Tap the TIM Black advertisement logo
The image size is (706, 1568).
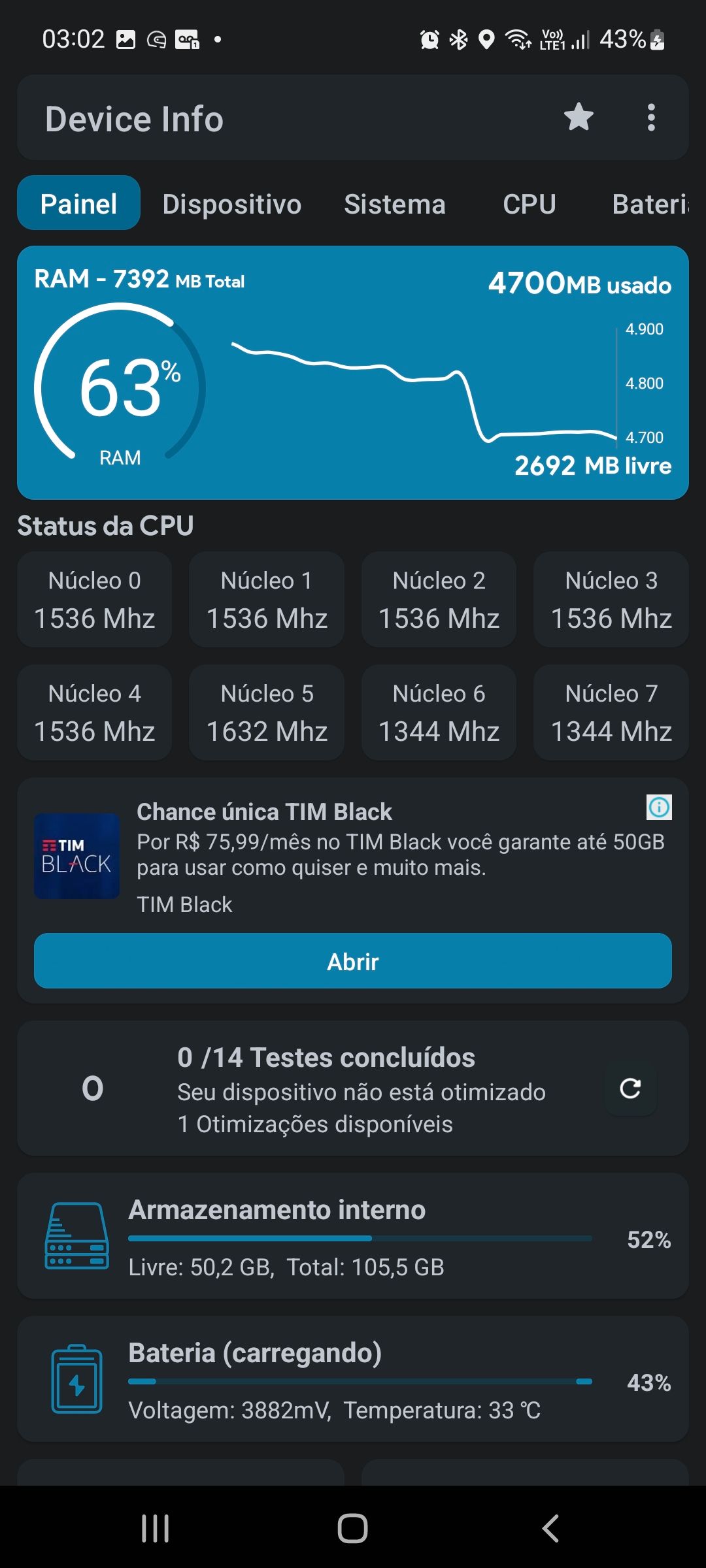(x=76, y=858)
